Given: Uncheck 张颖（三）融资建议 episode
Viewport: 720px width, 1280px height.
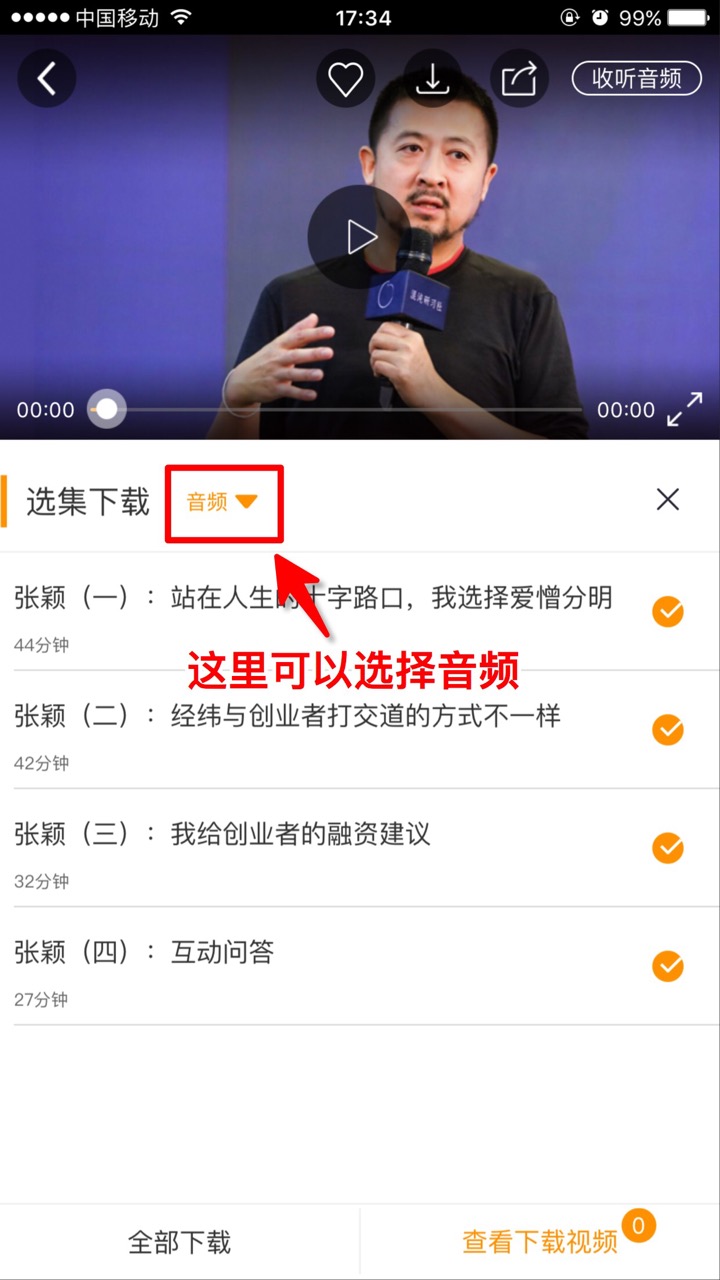Looking at the screenshot, I should [668, 848].
